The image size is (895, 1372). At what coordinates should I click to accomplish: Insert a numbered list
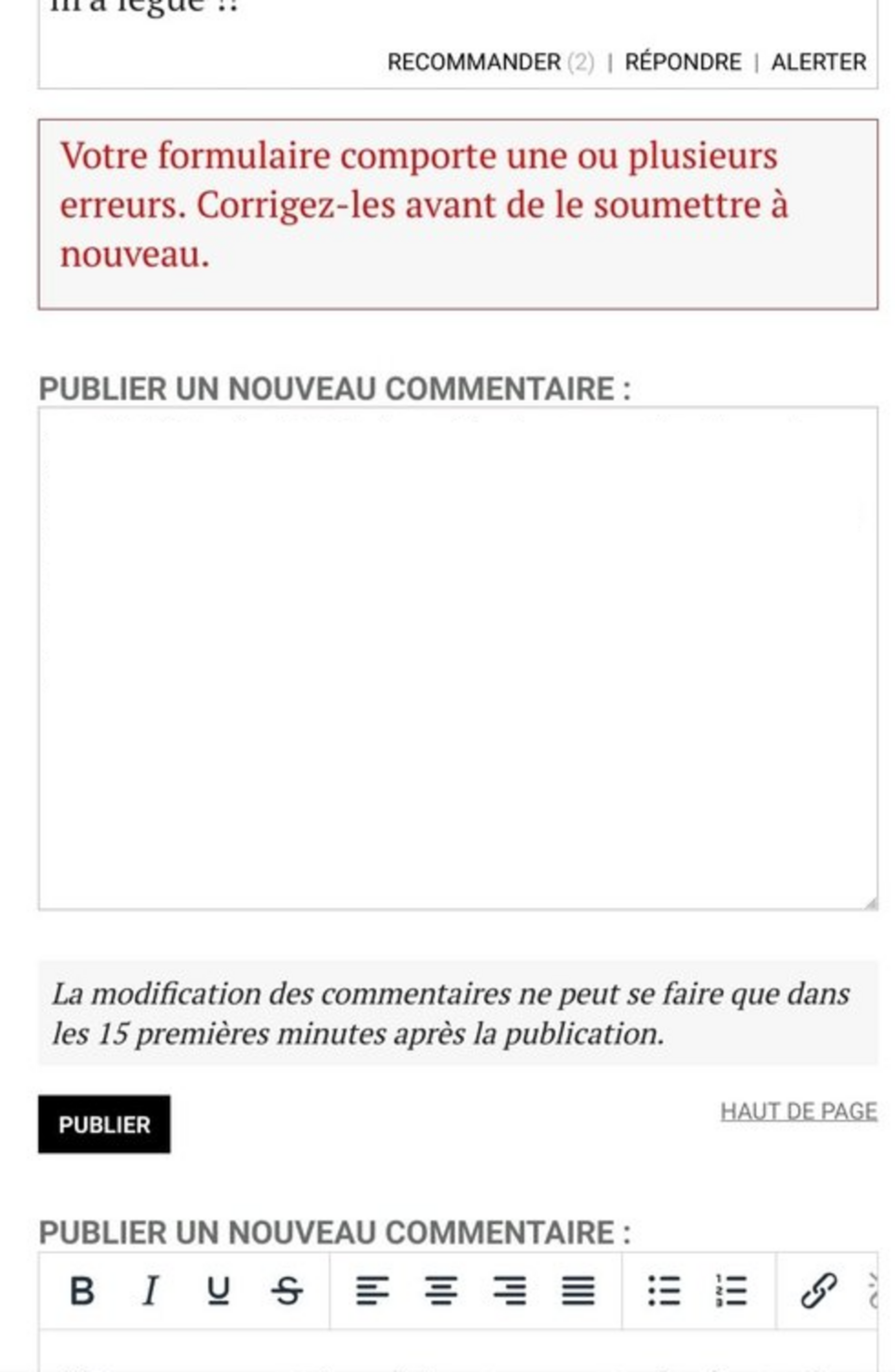coord(731,1290)
